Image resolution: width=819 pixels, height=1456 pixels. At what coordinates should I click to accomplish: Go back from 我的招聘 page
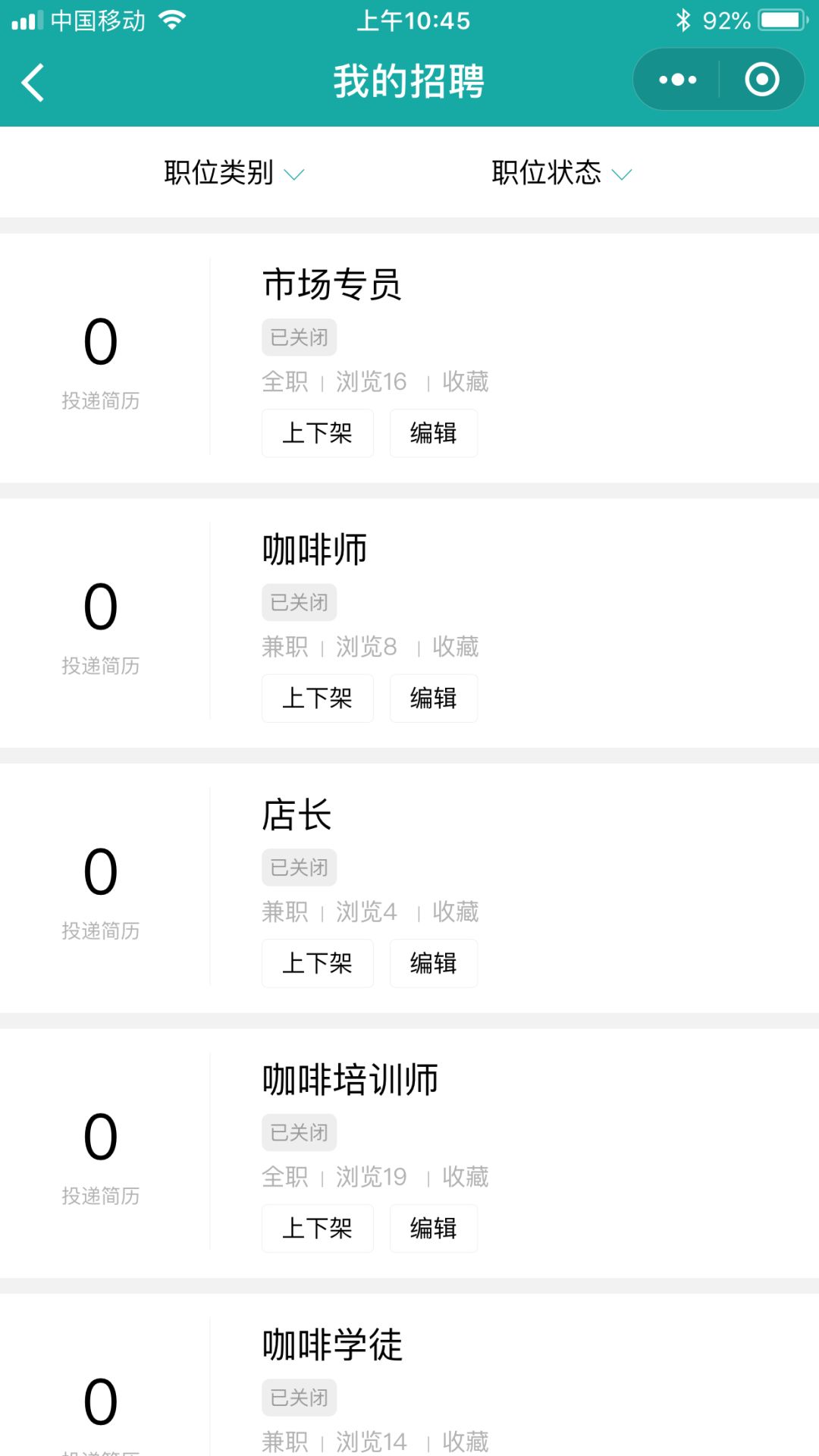point(33,82)
